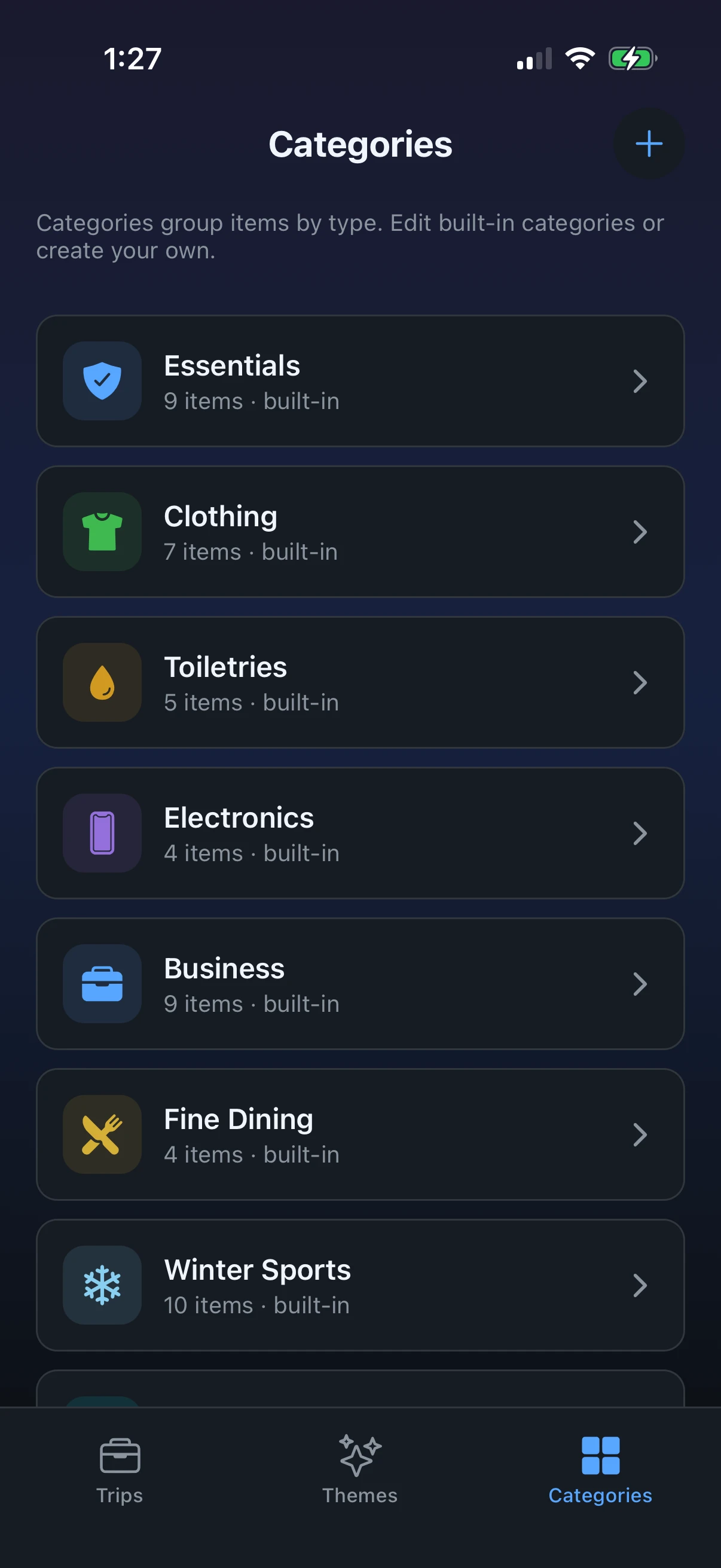Expand the Essentials category via its chevron
721x1568 pixels.
(641, 380)
